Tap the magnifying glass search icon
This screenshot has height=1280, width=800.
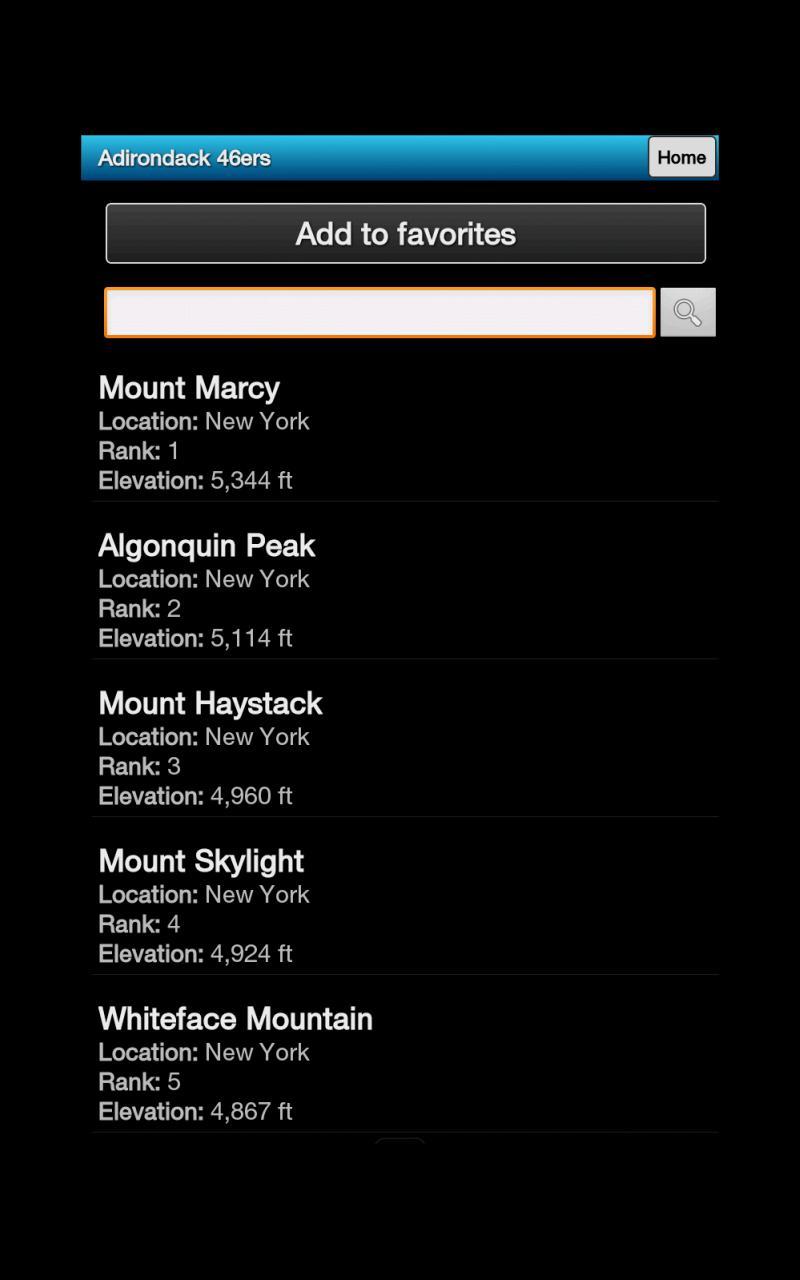click(687, 312)
